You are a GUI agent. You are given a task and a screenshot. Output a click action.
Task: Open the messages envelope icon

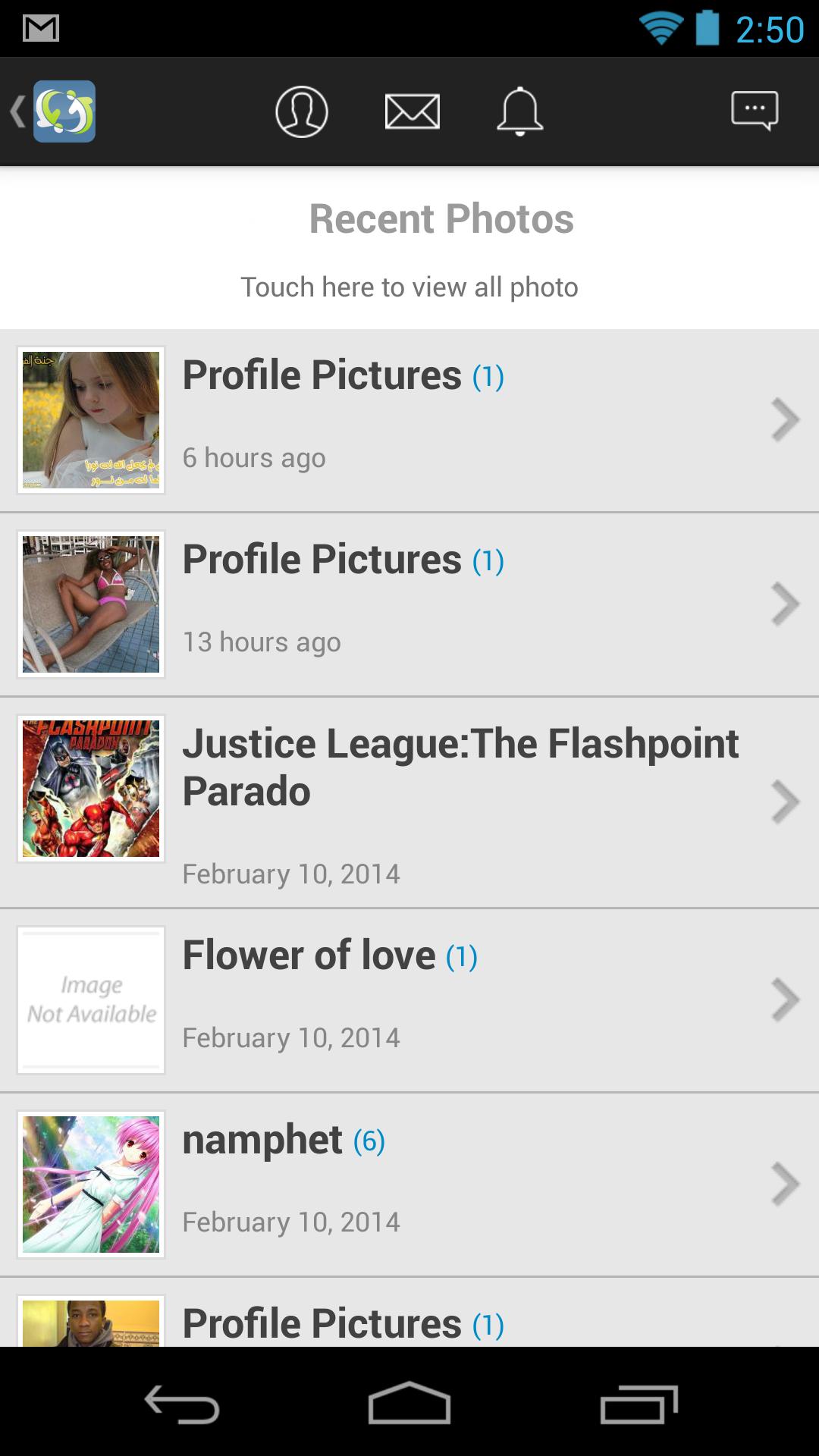point(412,111)
